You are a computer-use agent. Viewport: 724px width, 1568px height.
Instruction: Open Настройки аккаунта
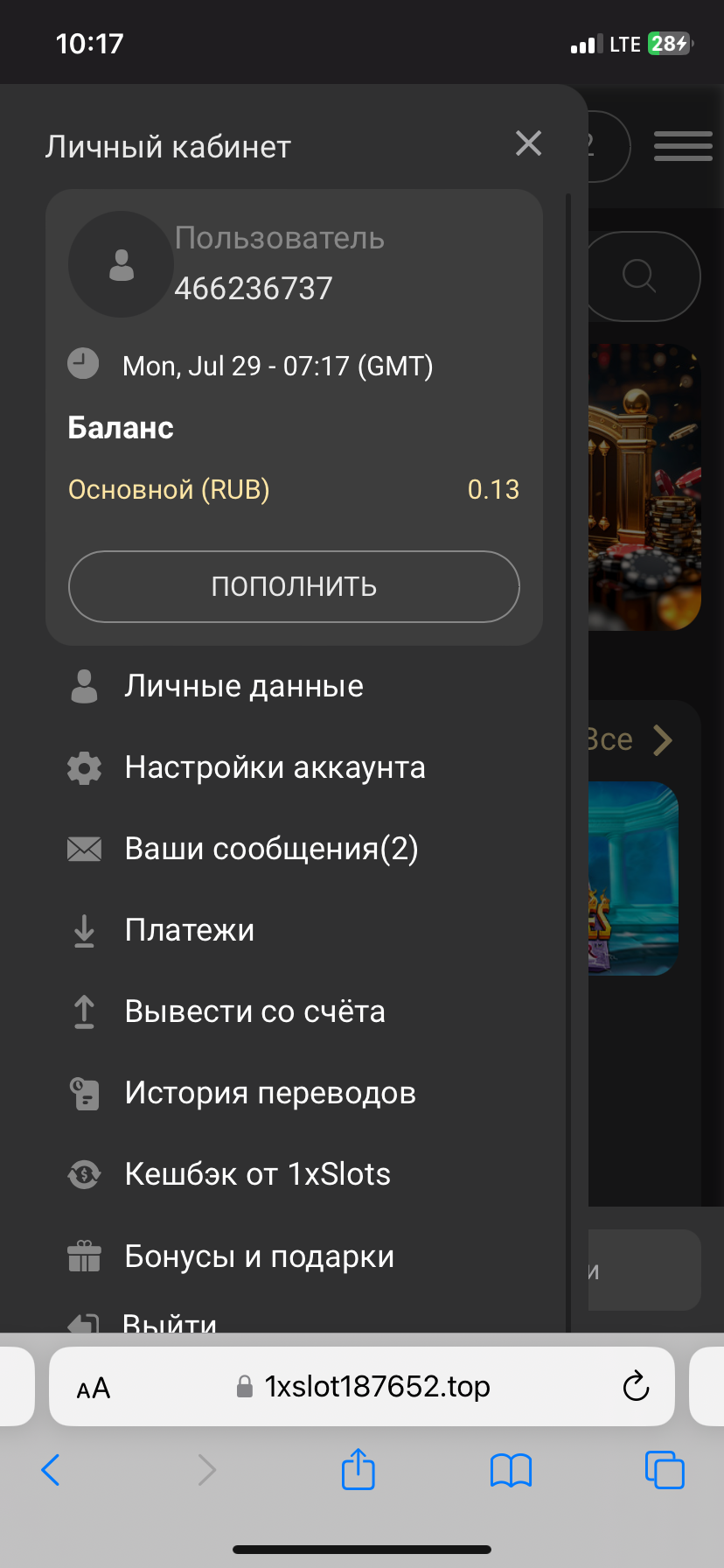click(275, 767)
